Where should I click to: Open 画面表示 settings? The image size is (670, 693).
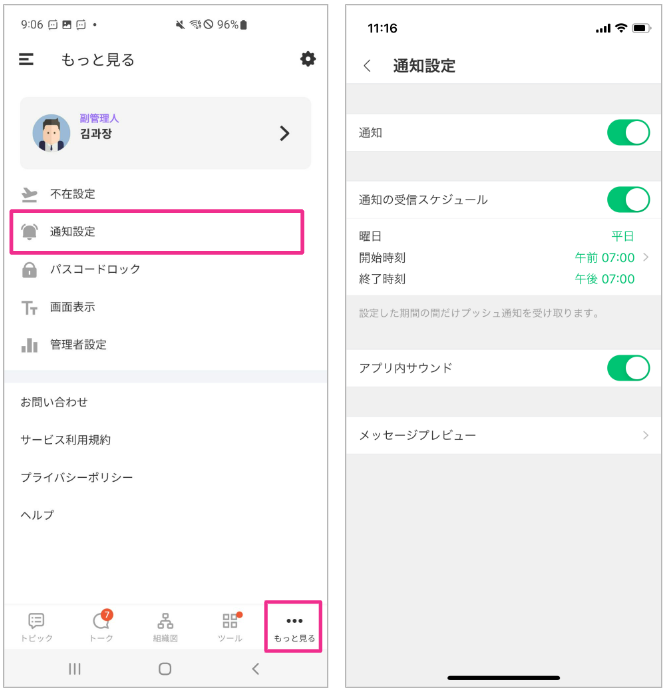pyautogui.click(x=72, y=307)
